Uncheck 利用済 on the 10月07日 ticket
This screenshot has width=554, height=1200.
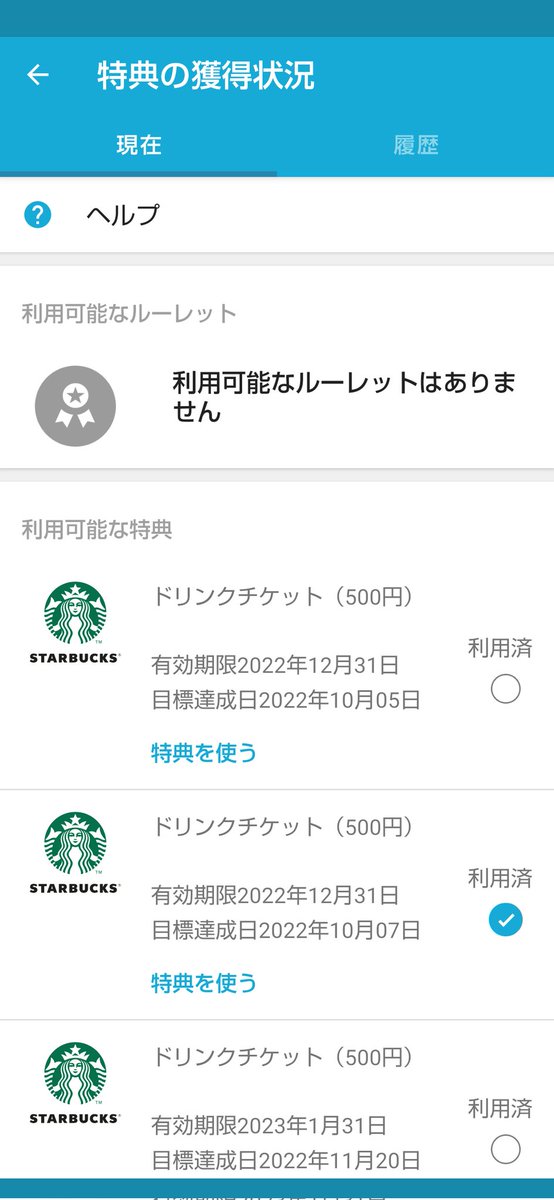coord(506,920)
